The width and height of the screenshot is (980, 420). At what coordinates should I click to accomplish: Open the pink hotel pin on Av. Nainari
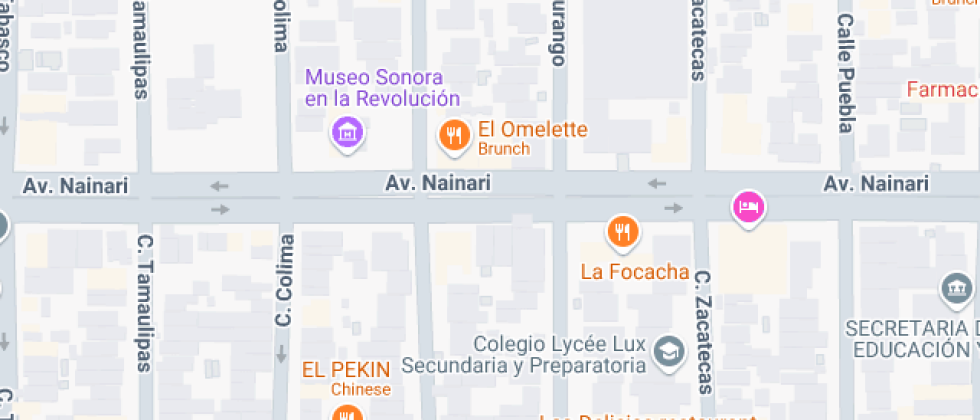[x=748, y=207]
